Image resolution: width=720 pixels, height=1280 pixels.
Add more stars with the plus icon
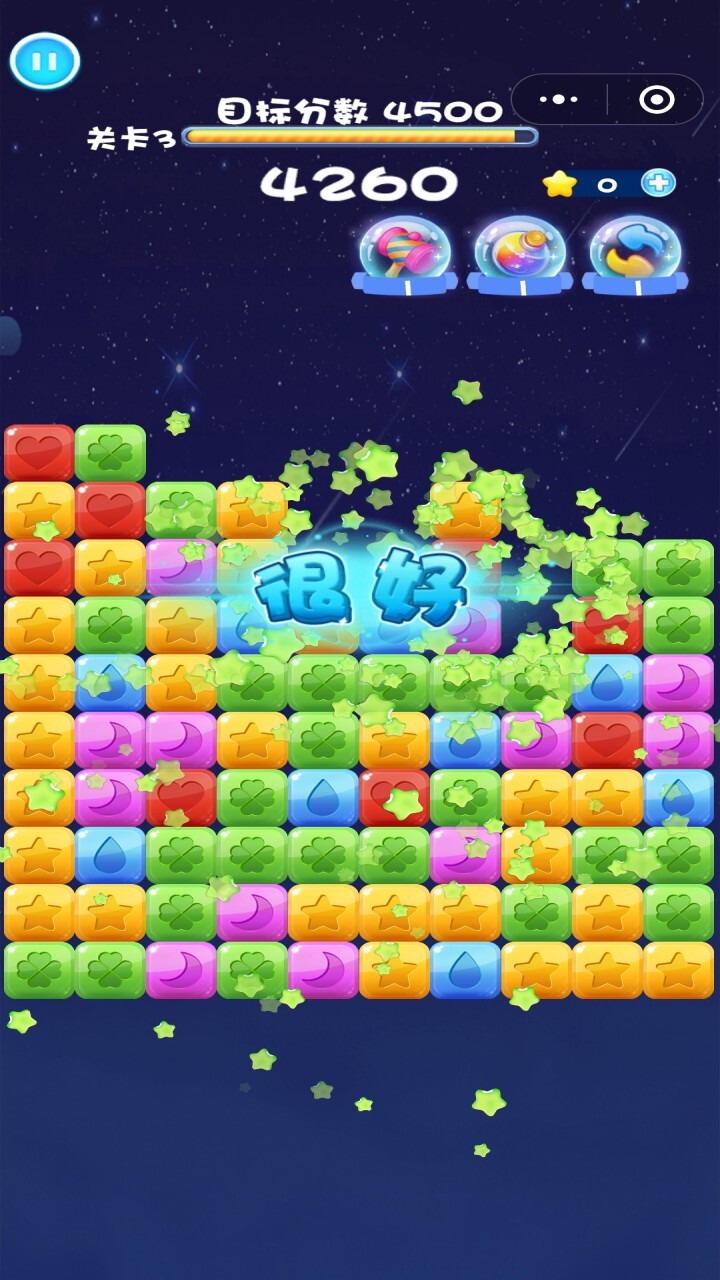click(x=658, y=183)
